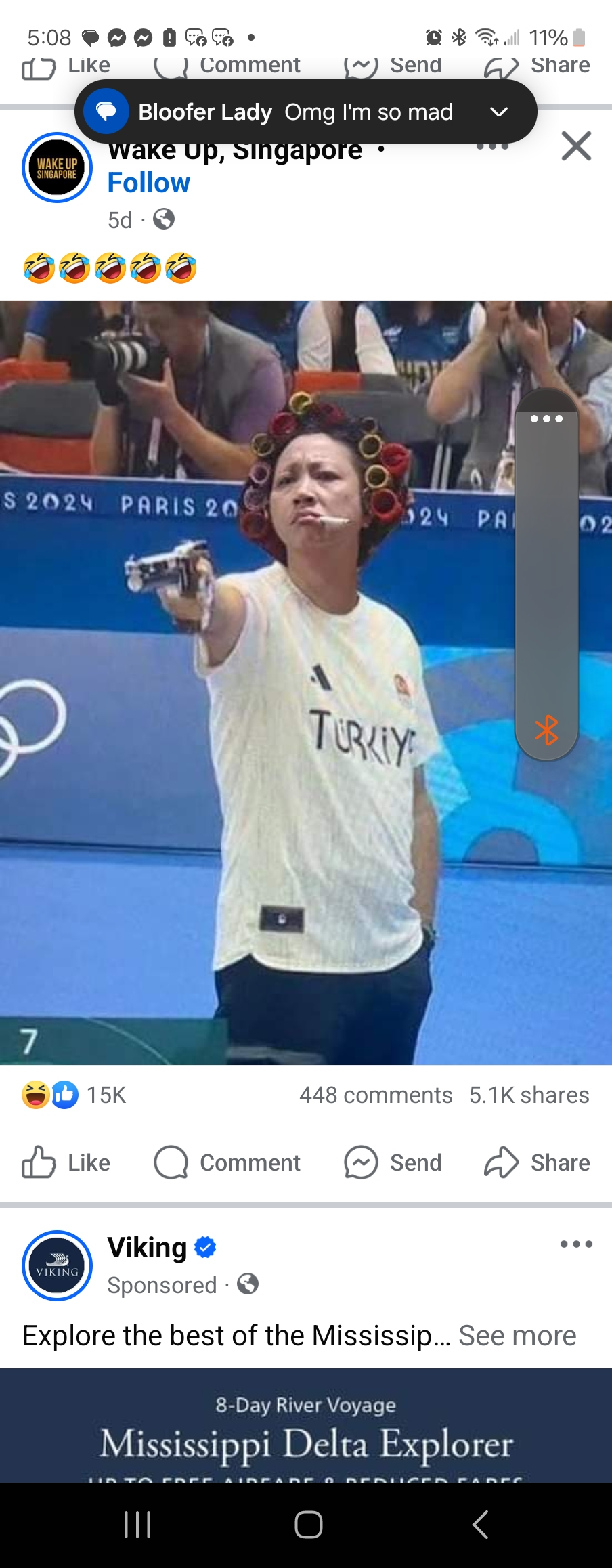
Task: Comment on the Wake Up, Singapore post
Action: [x=227, y=1162]
